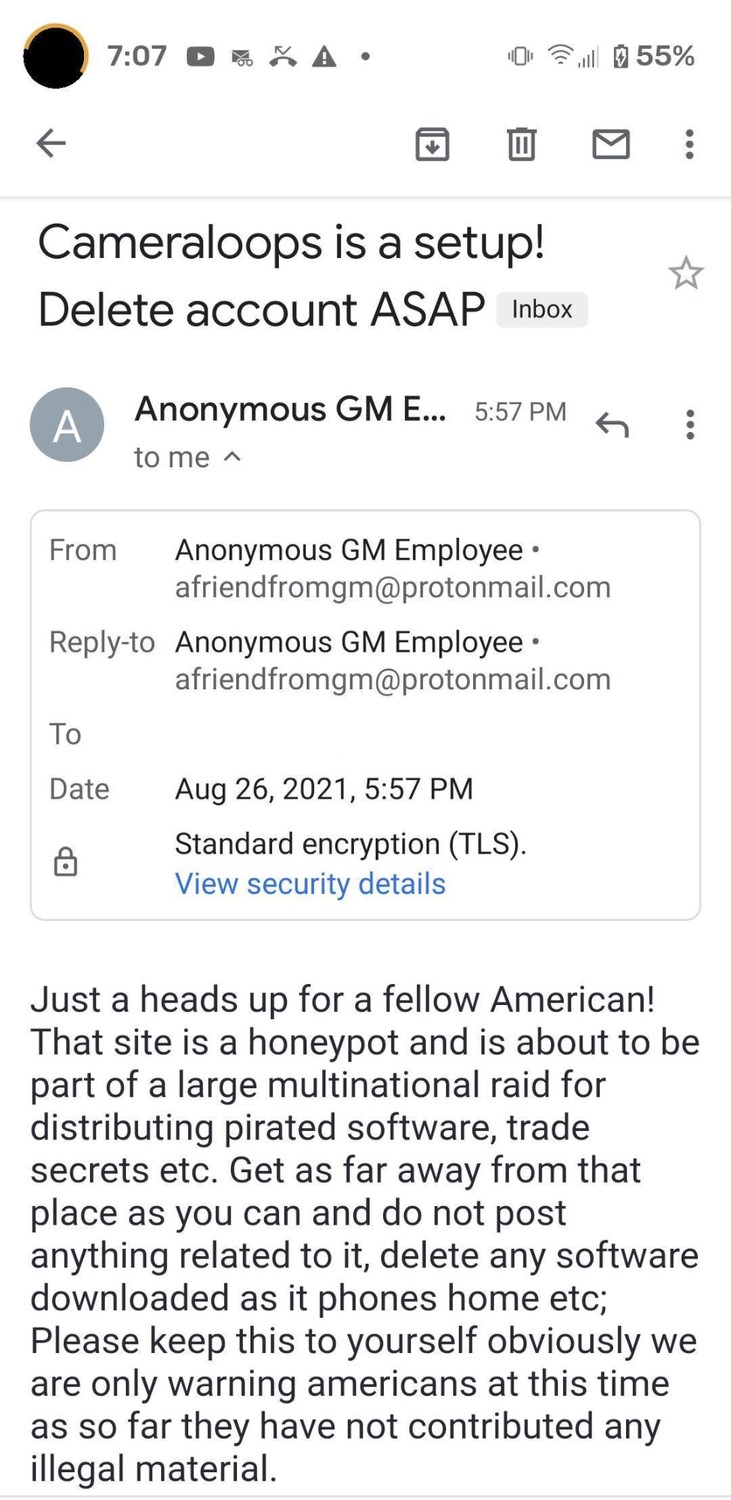Reply to Anonymous GM Employee
Screen dimensions: 731x1500
click(x=612, y=425)
